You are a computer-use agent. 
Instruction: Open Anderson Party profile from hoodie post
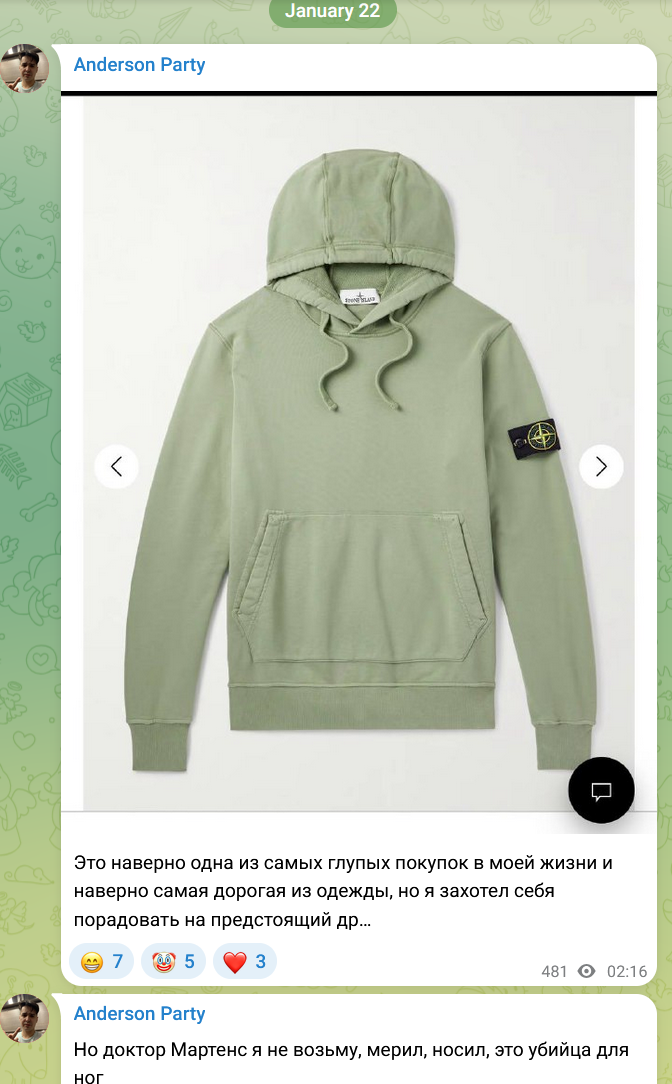point(139,65)
